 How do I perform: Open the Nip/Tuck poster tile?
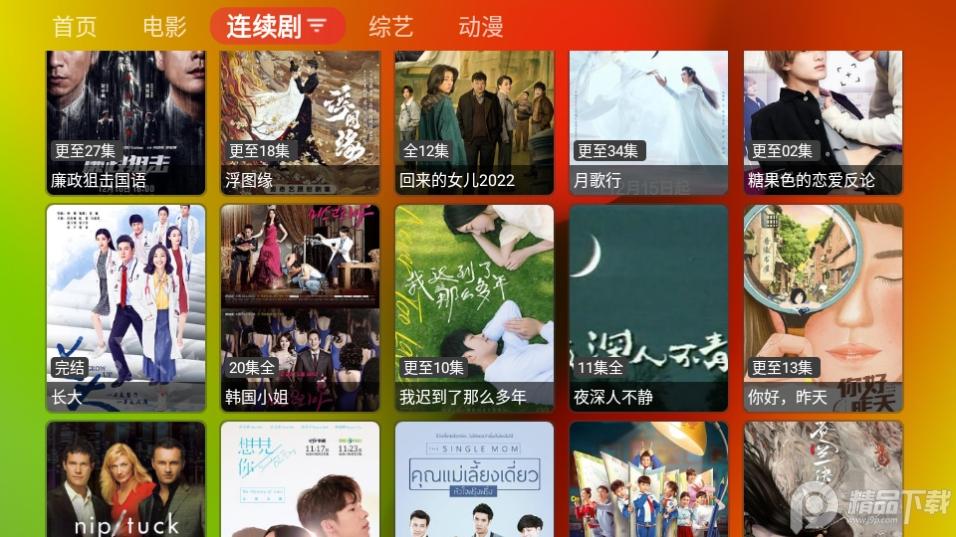(126, 480)
